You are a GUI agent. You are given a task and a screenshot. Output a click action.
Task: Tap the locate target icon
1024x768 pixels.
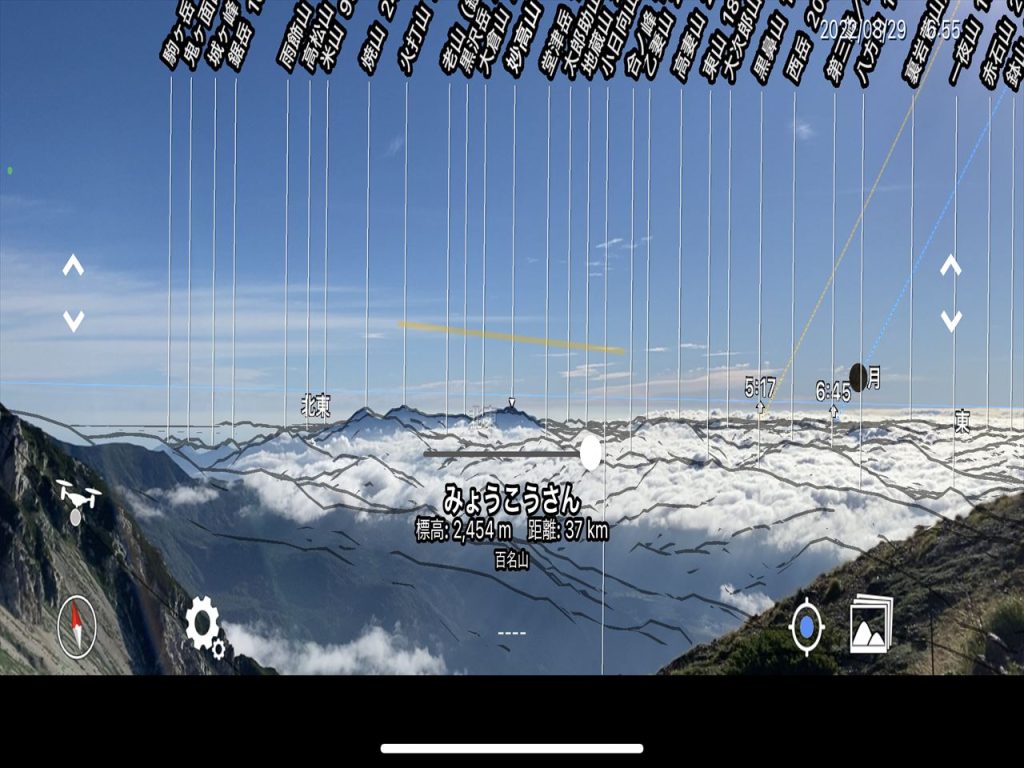(x=806, y=627)
